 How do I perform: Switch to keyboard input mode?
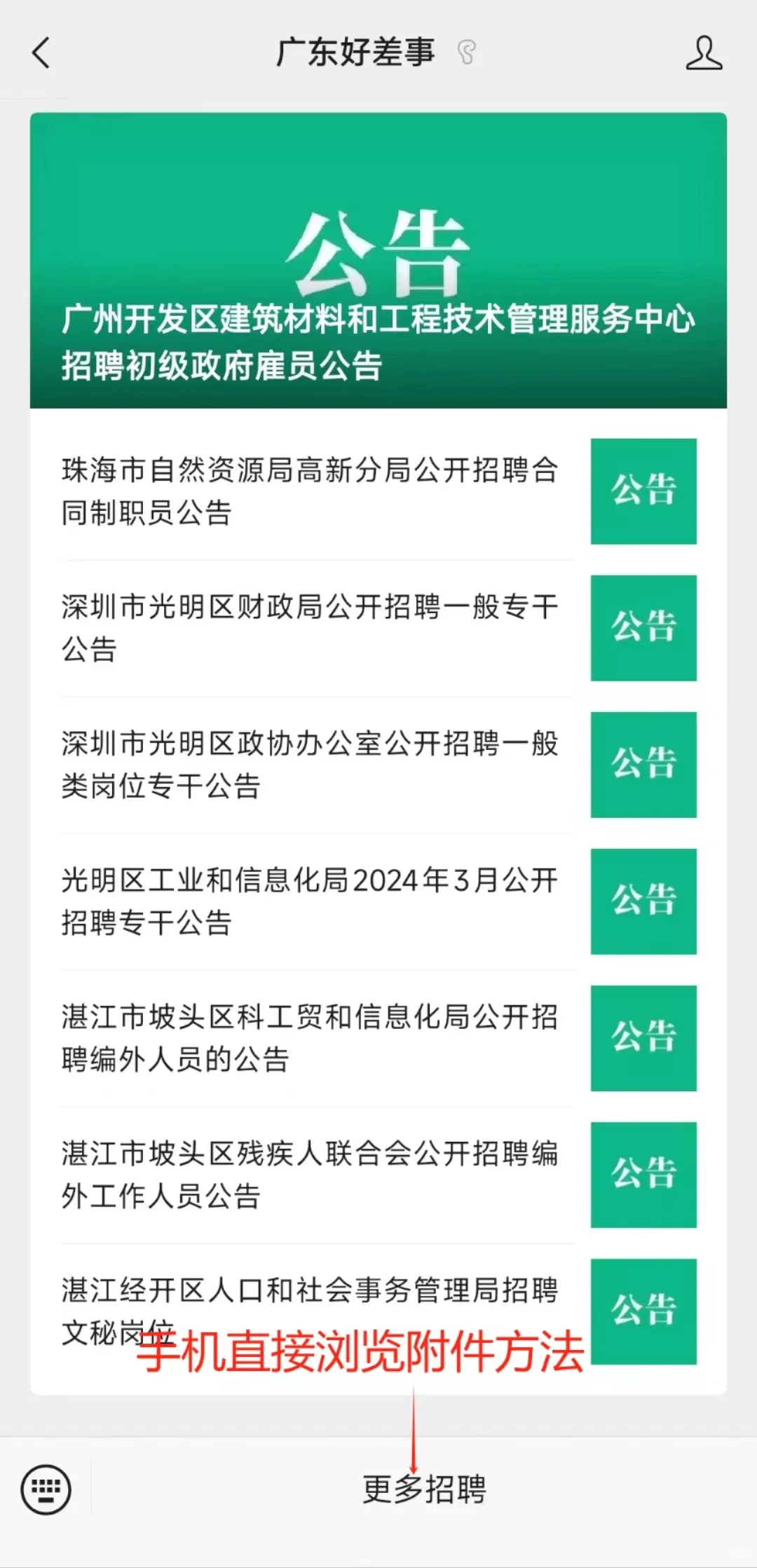[x=46, y=1489]
